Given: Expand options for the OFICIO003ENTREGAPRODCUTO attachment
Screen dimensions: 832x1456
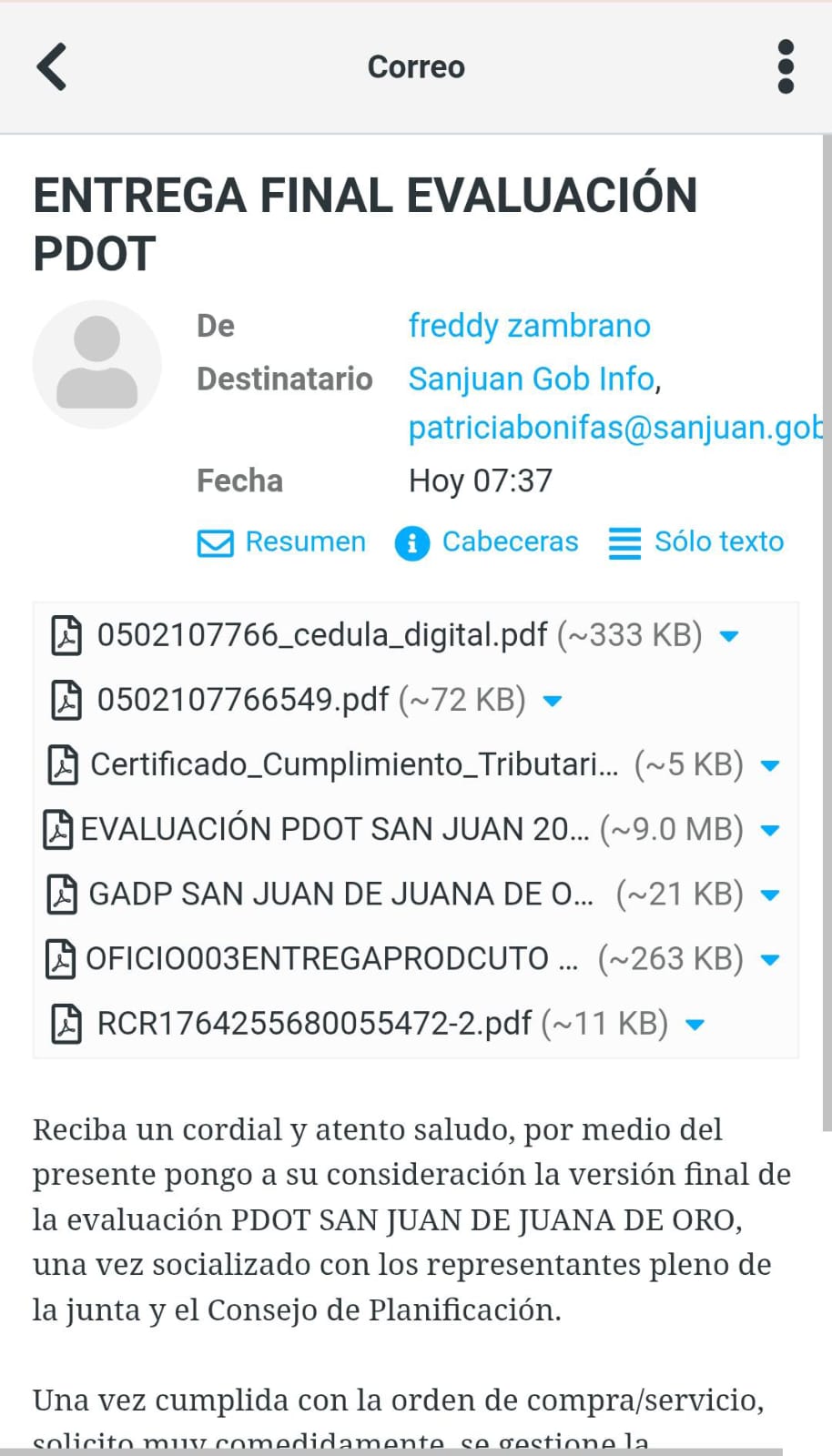Looking at the screenshot, I should [769, 959].
